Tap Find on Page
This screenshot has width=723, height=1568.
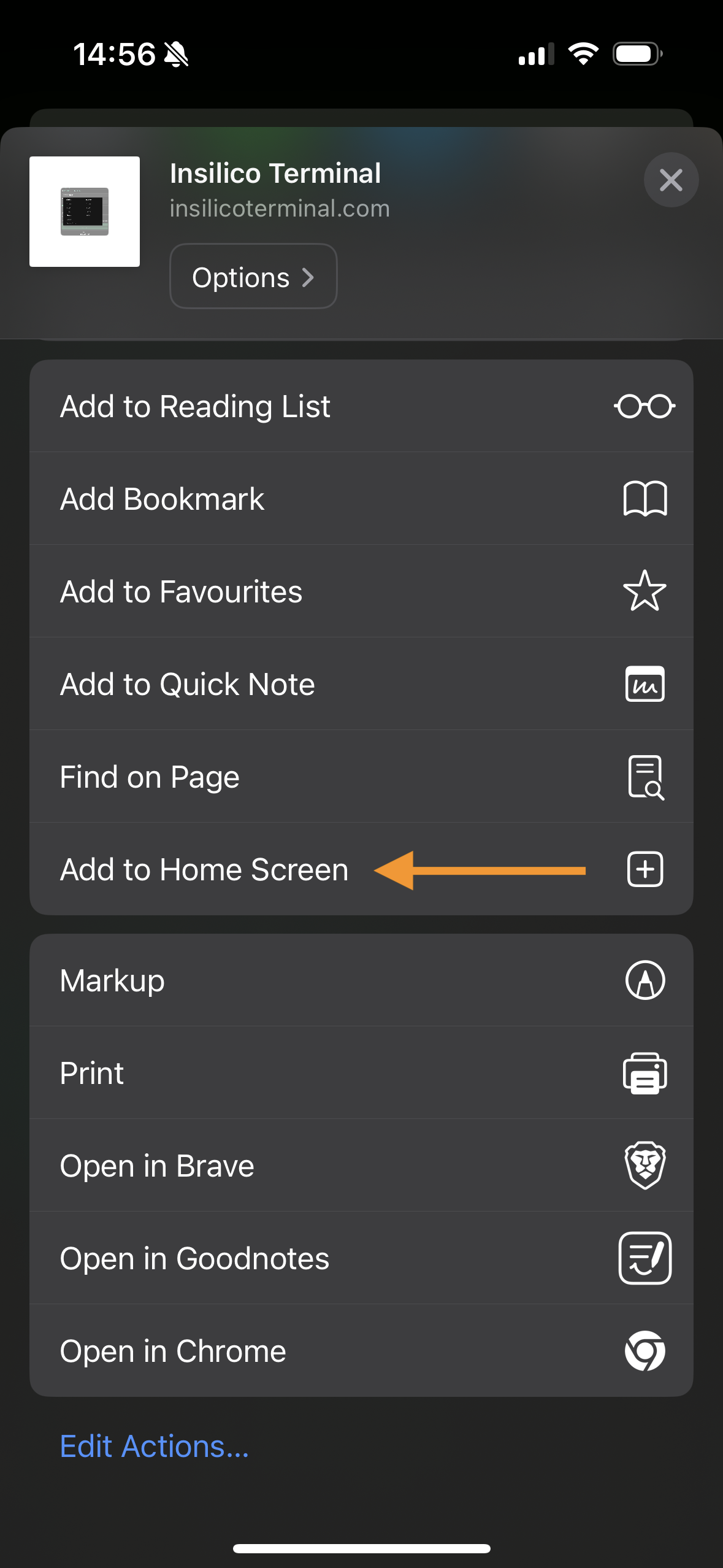[361, 777]
